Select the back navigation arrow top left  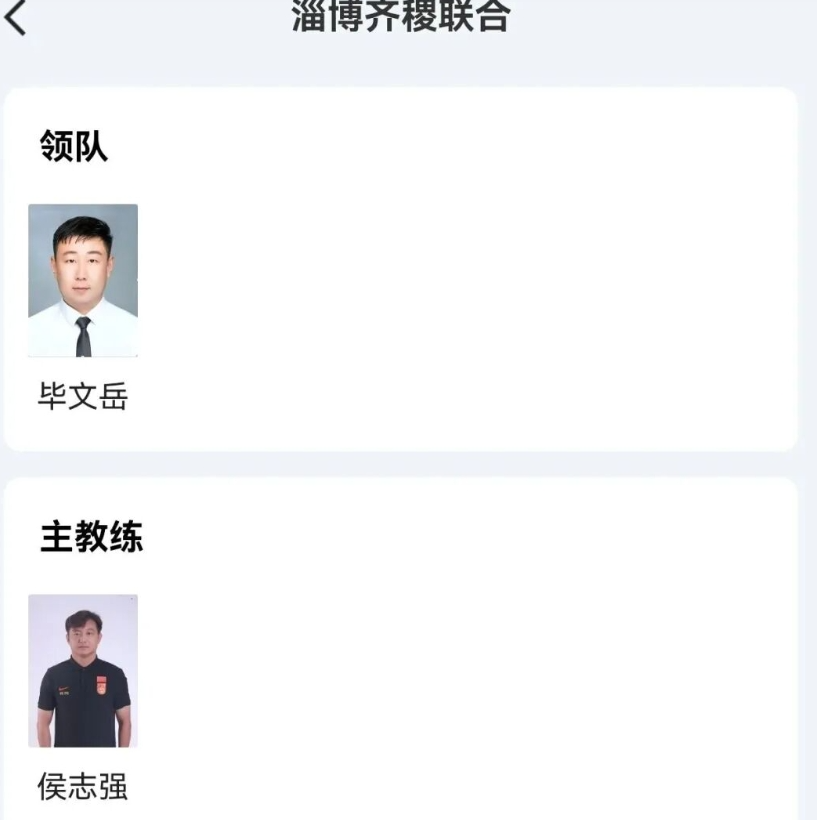pyautogui.click(x=16, y=17)
